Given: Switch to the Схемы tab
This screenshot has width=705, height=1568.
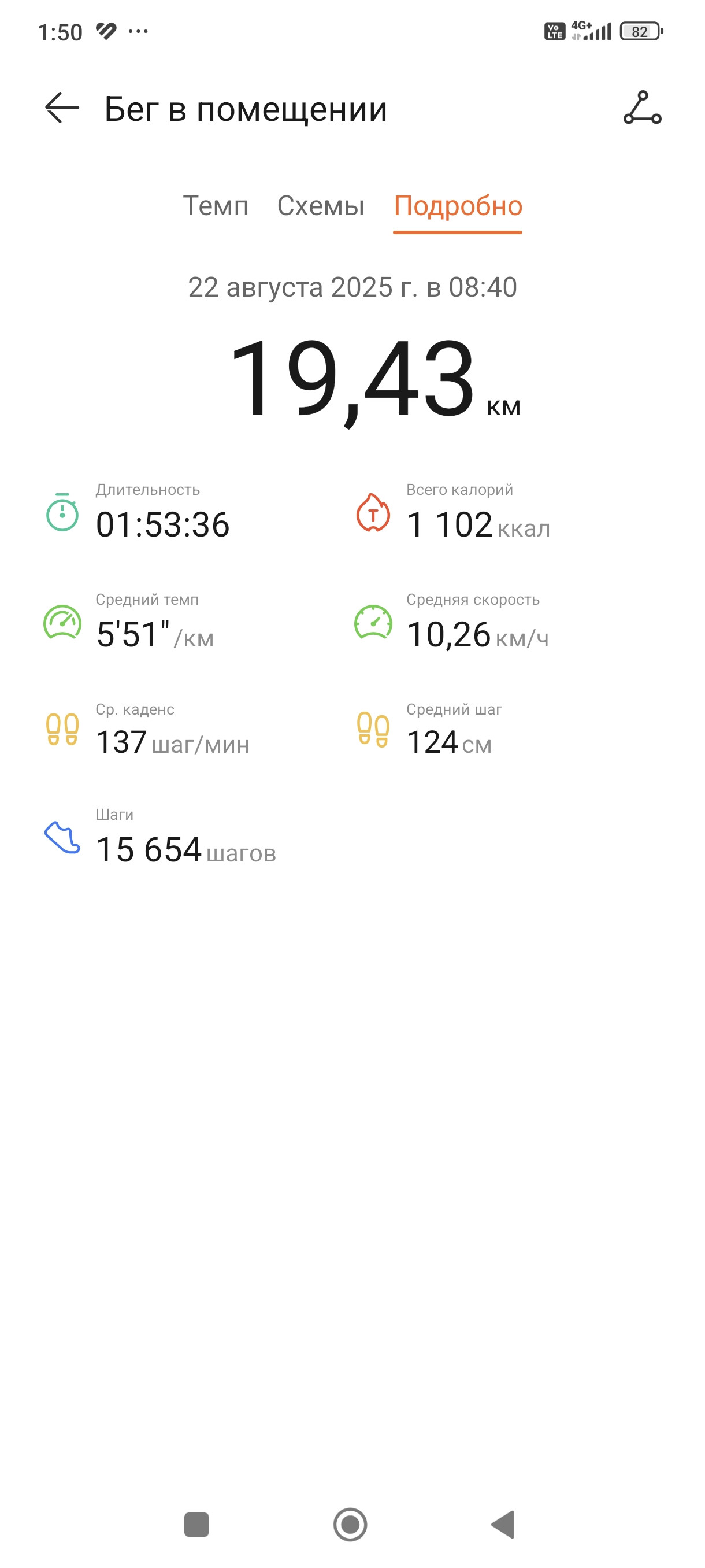Looking at the screenshot, I should click(321, 206).
